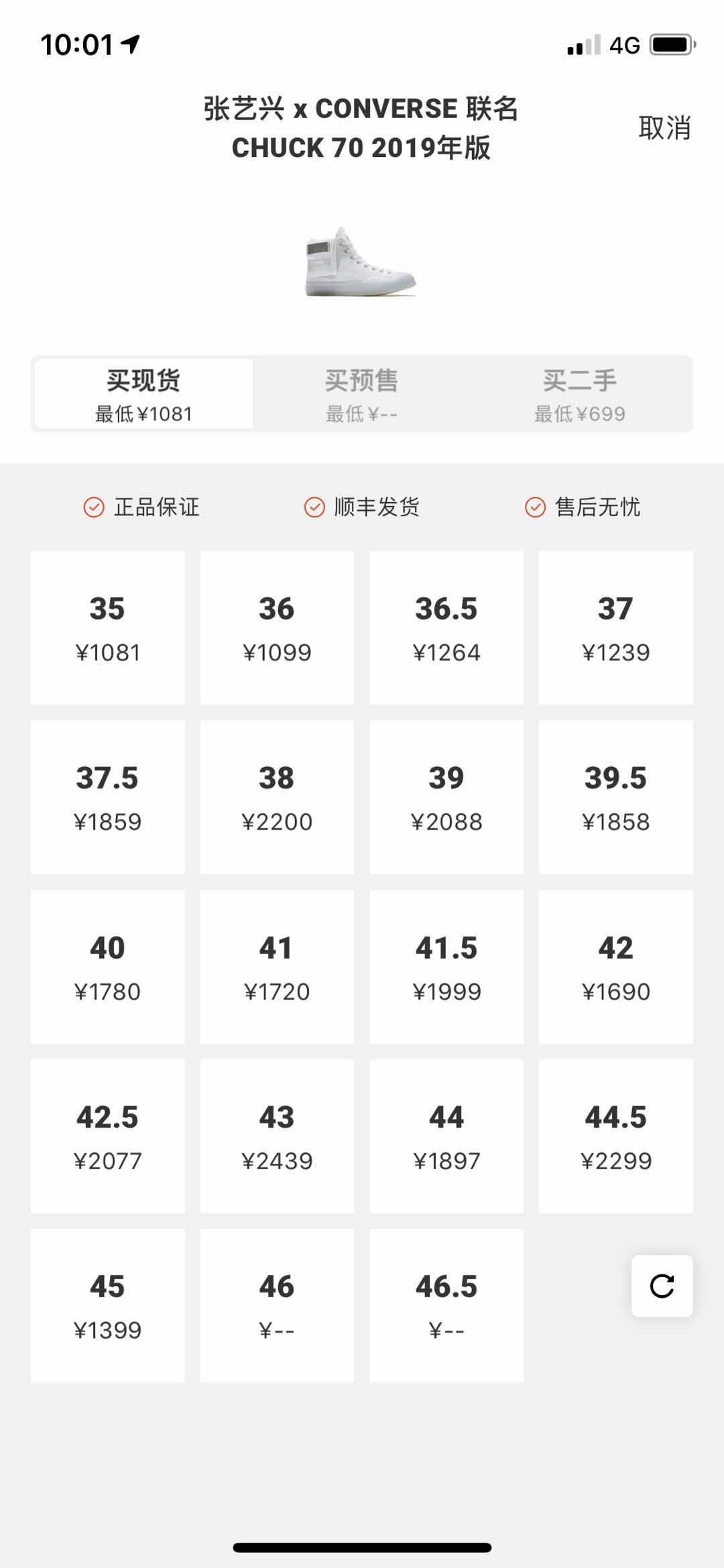724x1568 pixels.
Task: Click the 正品保证 checkmark icon
Action: point(94,507)
